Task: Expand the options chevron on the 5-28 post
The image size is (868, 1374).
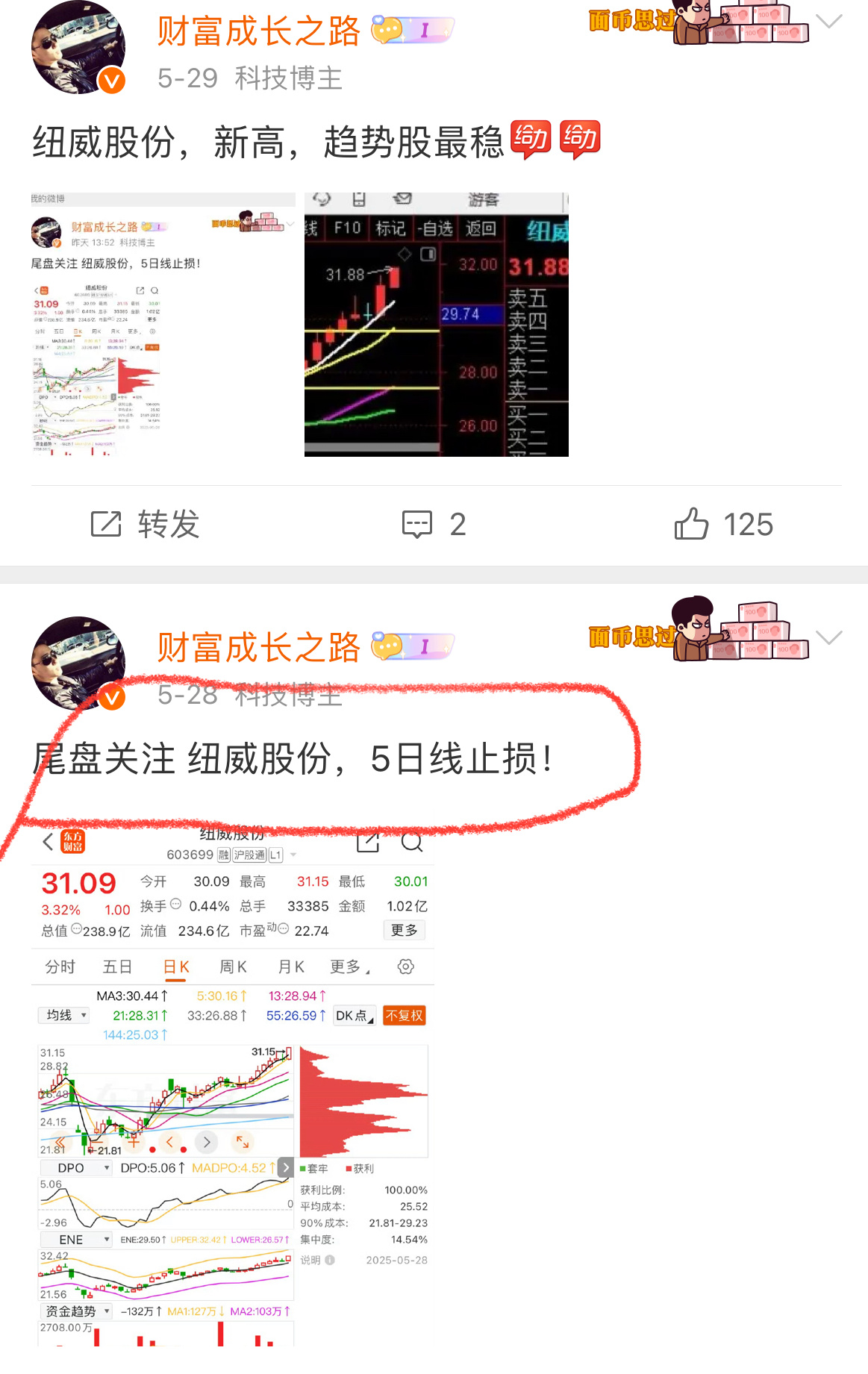Action: (x=828, y=637)
